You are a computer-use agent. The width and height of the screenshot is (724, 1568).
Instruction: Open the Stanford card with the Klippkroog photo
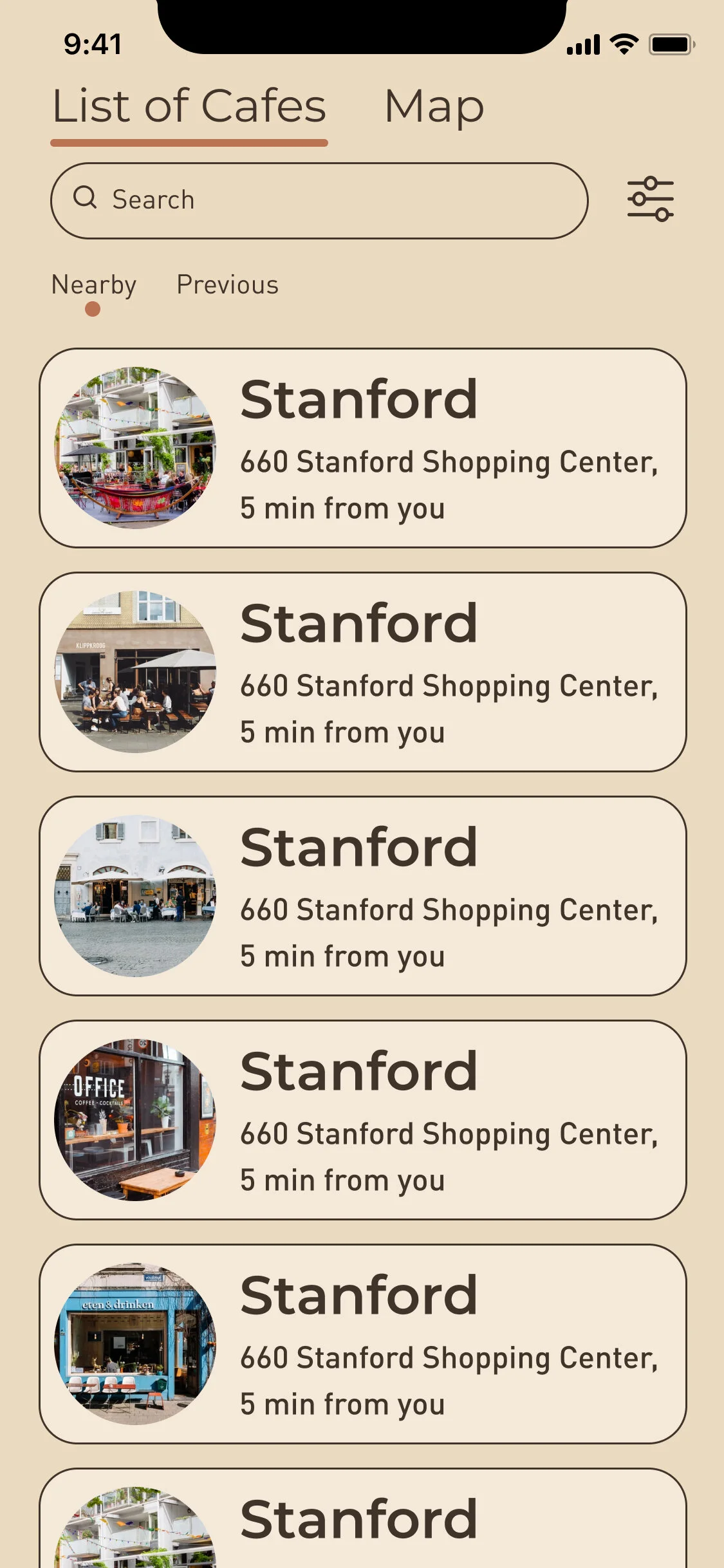click(363, 672)
